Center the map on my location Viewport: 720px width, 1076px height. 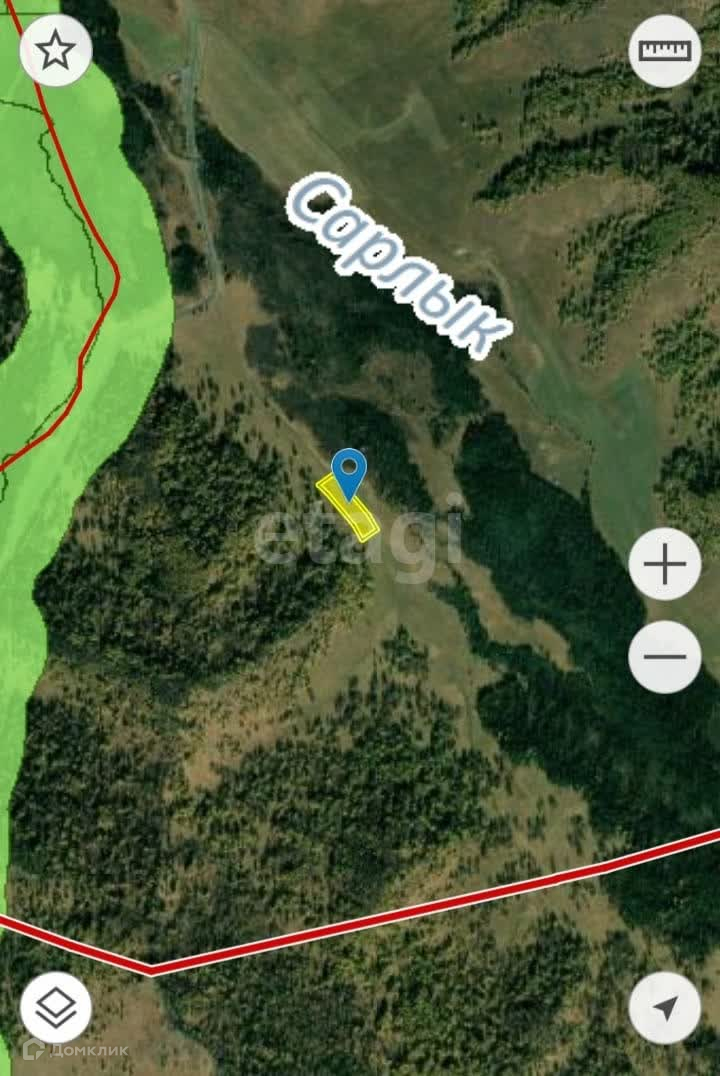(665, 1008)
